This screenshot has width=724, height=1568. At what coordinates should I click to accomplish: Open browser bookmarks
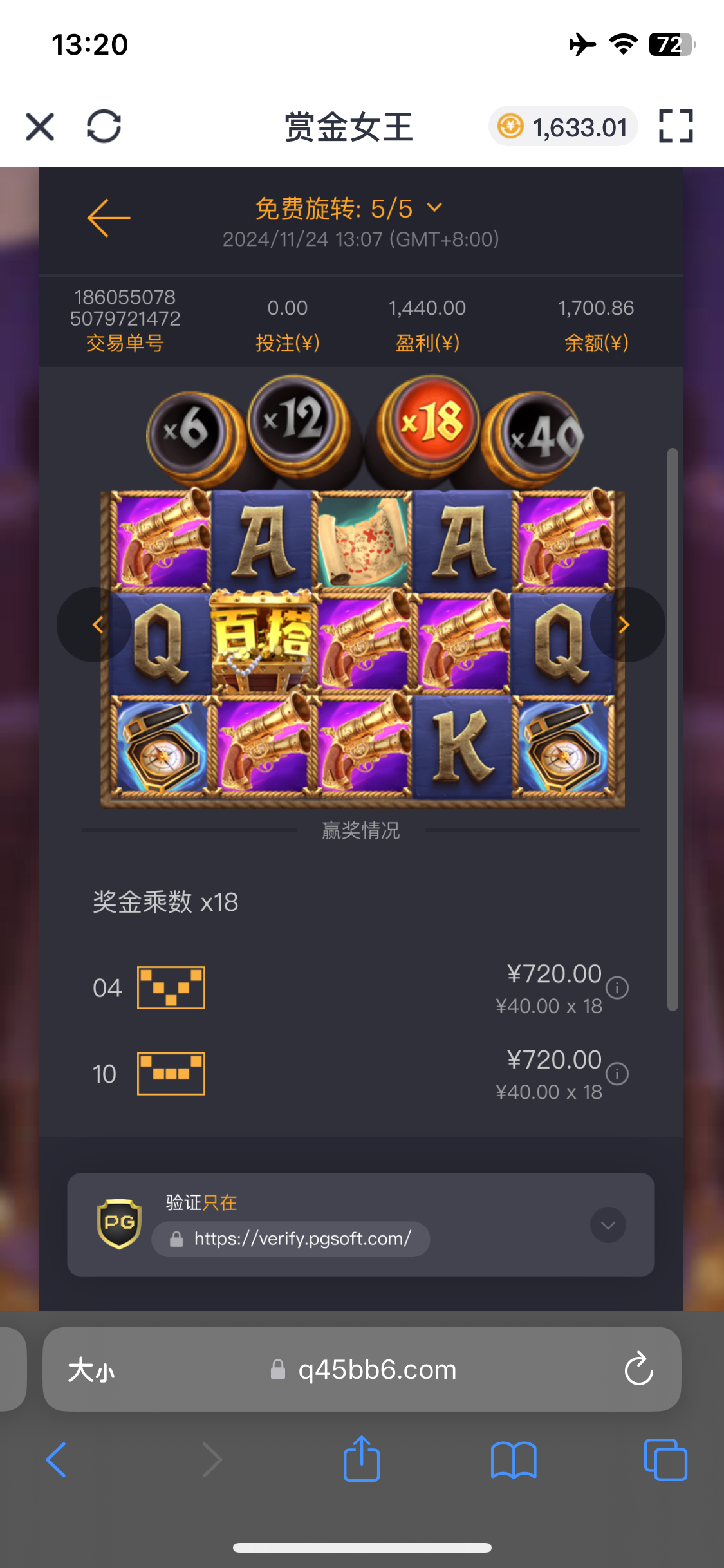[x=513, y=1460]
